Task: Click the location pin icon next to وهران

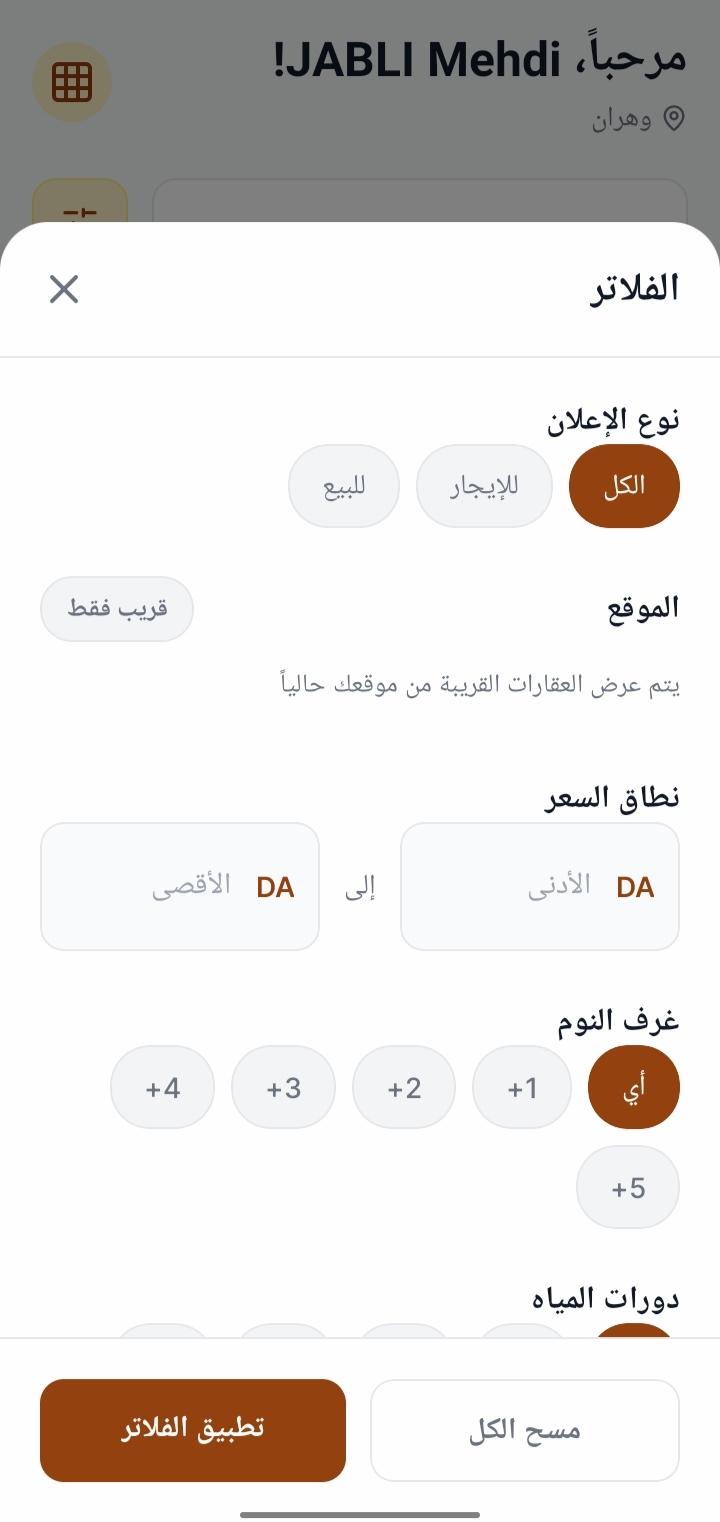Action: click(676, 119)
